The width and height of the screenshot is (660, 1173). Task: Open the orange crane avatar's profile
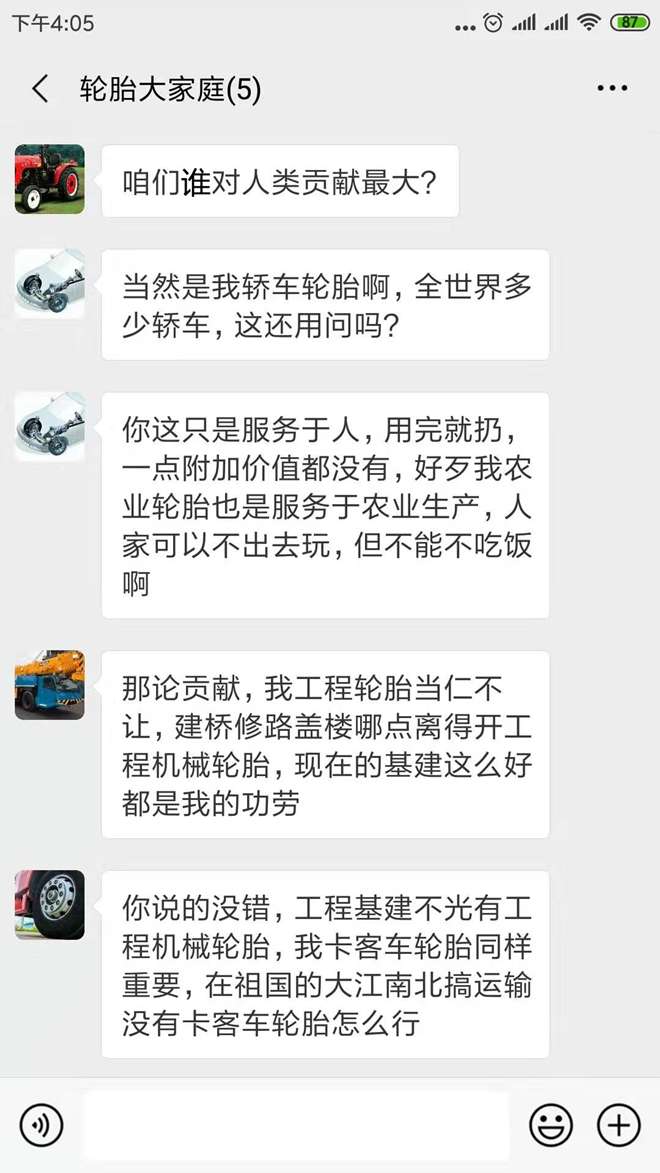49,685
